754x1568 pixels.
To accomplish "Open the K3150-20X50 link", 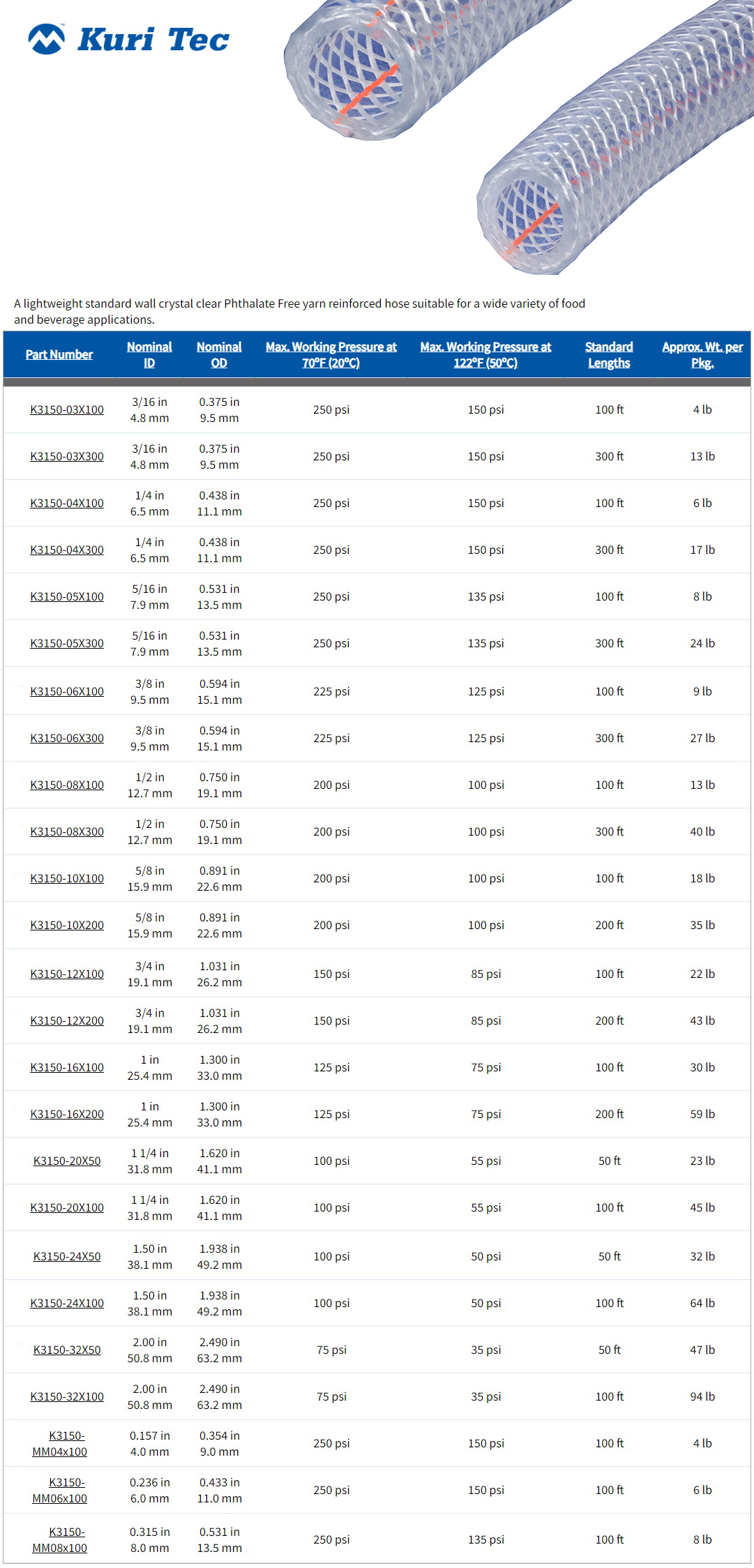I will coord(67,1161).
